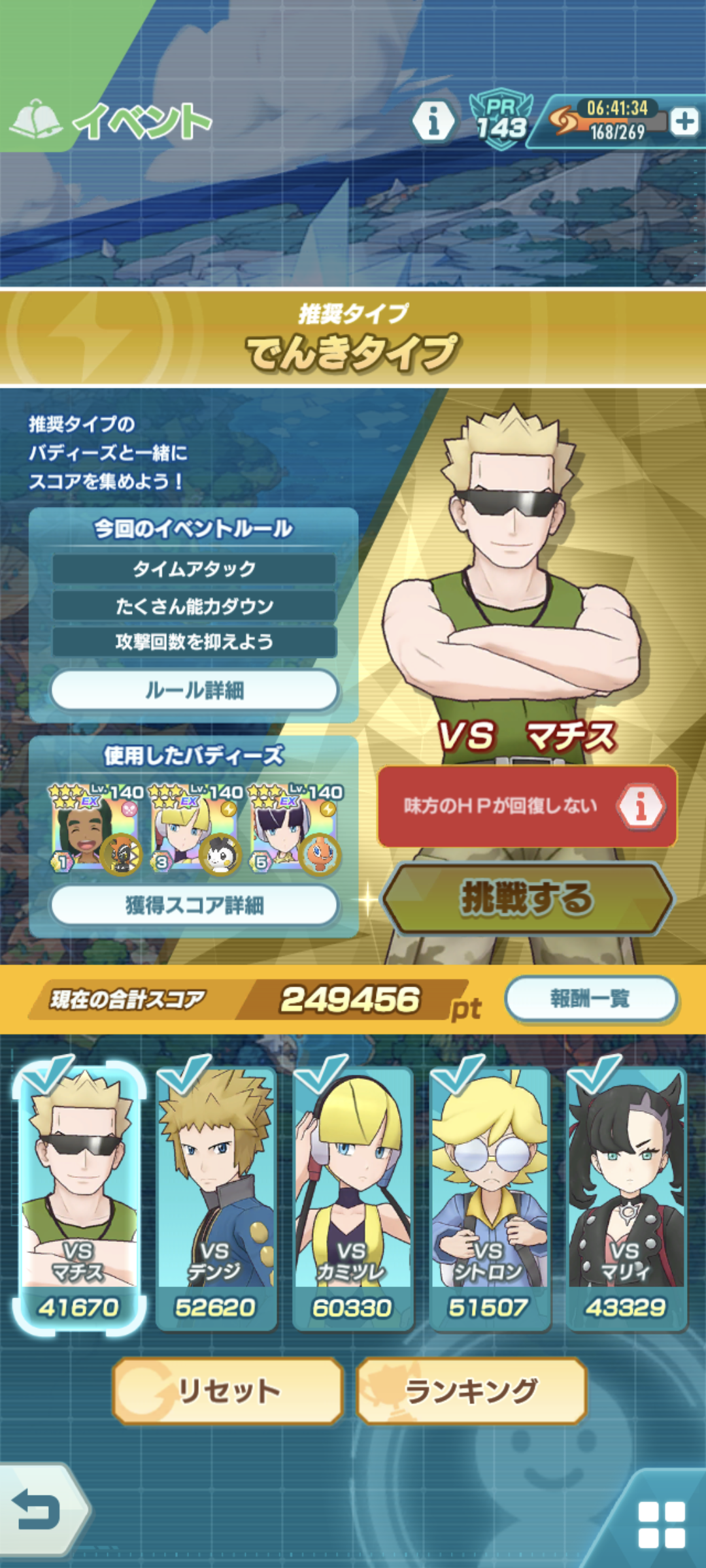Image resolution: width=706 pixels, height=1568 pixels.
Task: Select the VS マチス opponent card
Action: pyautogui.click(x=79, y=1194)
